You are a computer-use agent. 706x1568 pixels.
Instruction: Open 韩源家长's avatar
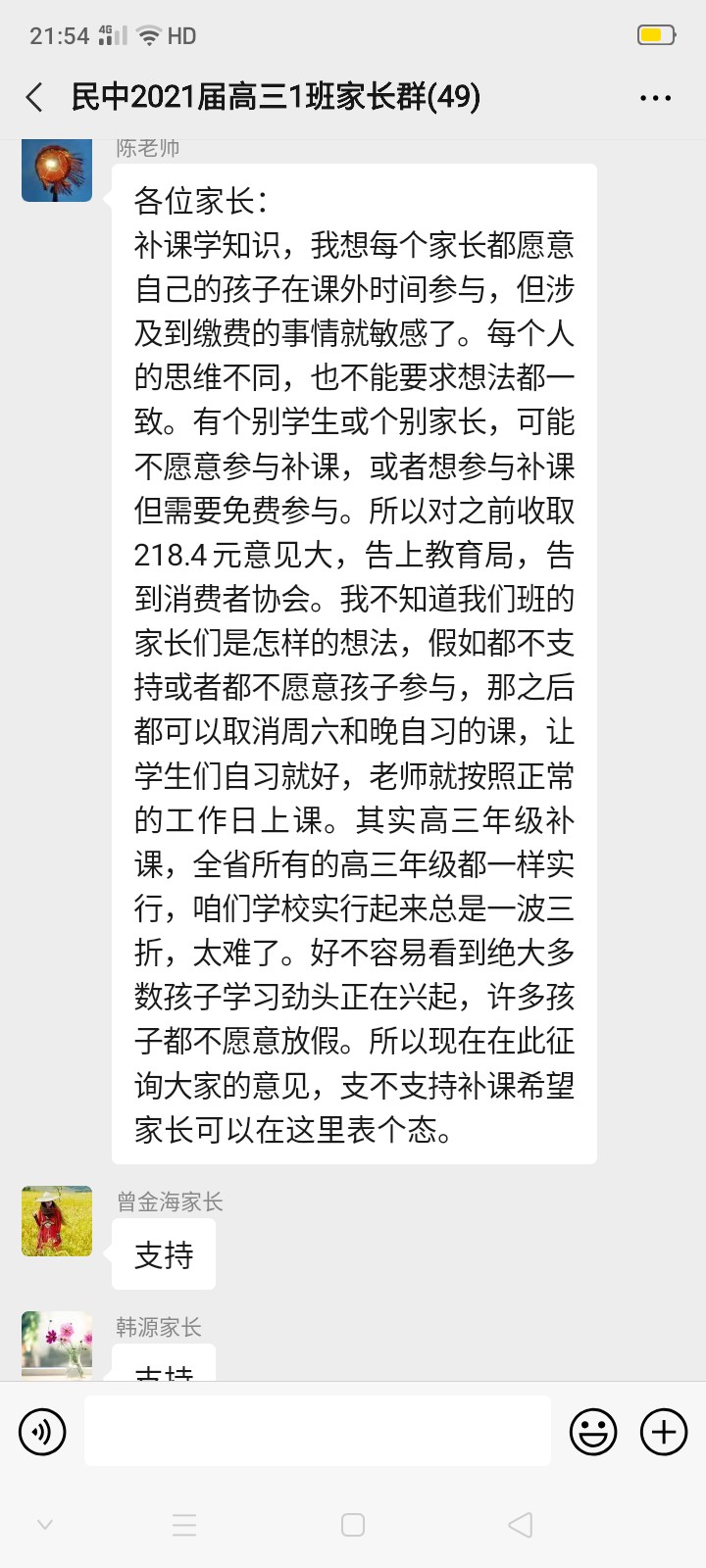[57, 1346]
